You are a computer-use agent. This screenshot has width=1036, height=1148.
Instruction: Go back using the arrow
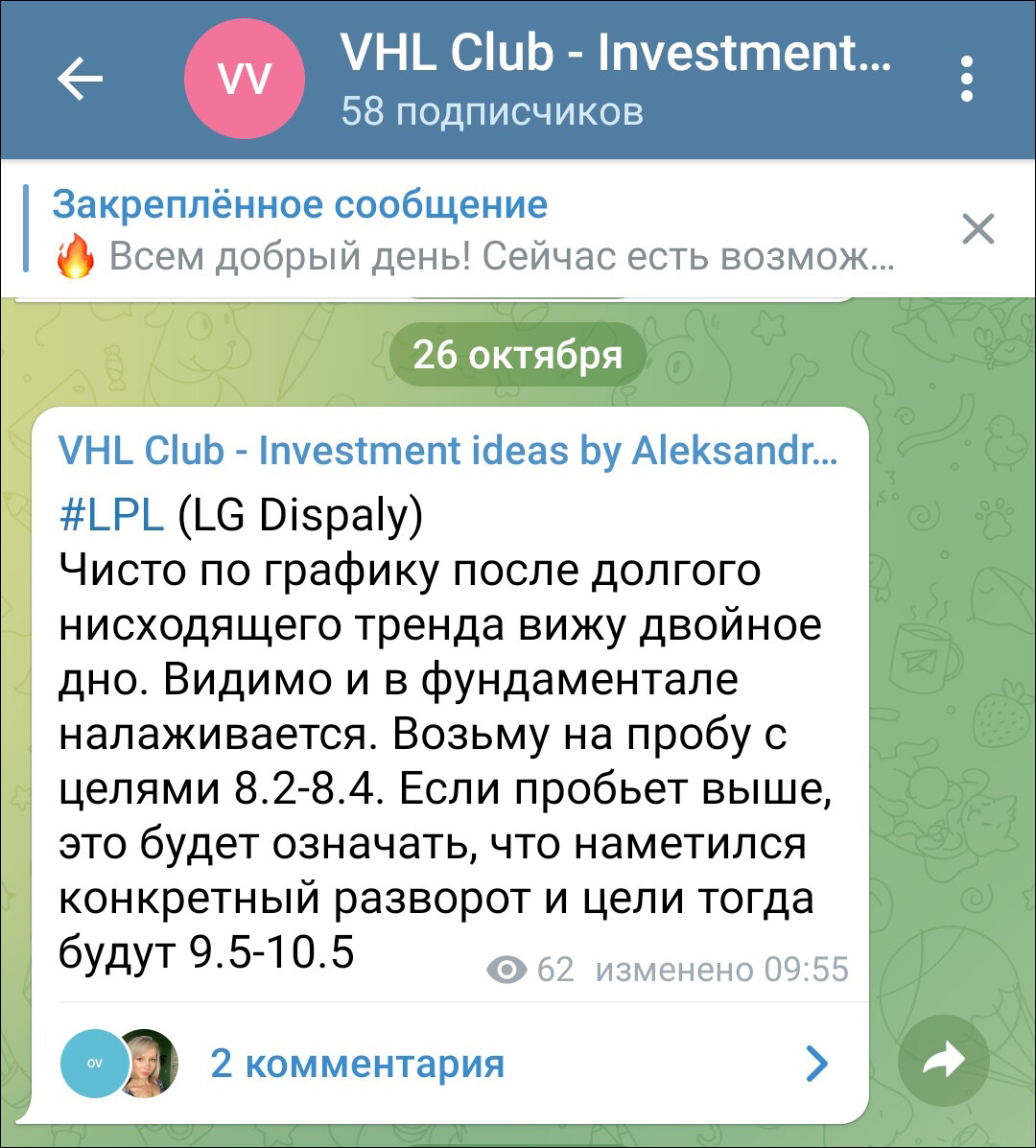tap(80, 79)
